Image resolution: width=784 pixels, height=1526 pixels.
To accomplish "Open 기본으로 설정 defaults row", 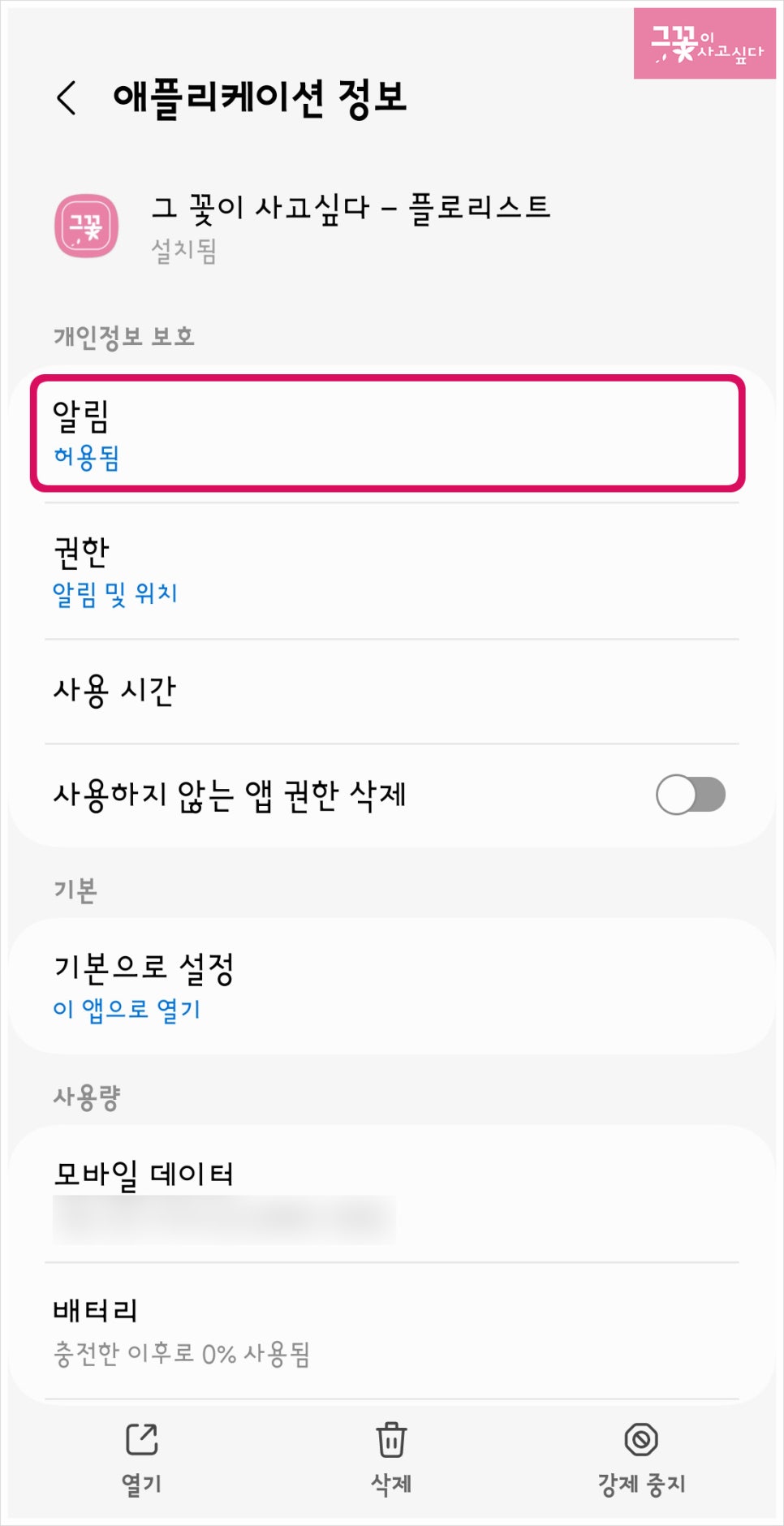I will [392, 986].
